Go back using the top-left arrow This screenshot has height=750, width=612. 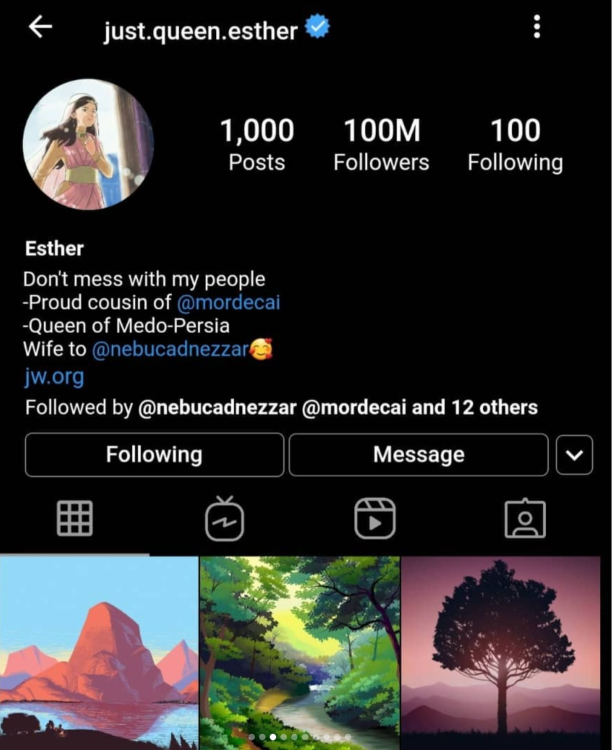40,27
